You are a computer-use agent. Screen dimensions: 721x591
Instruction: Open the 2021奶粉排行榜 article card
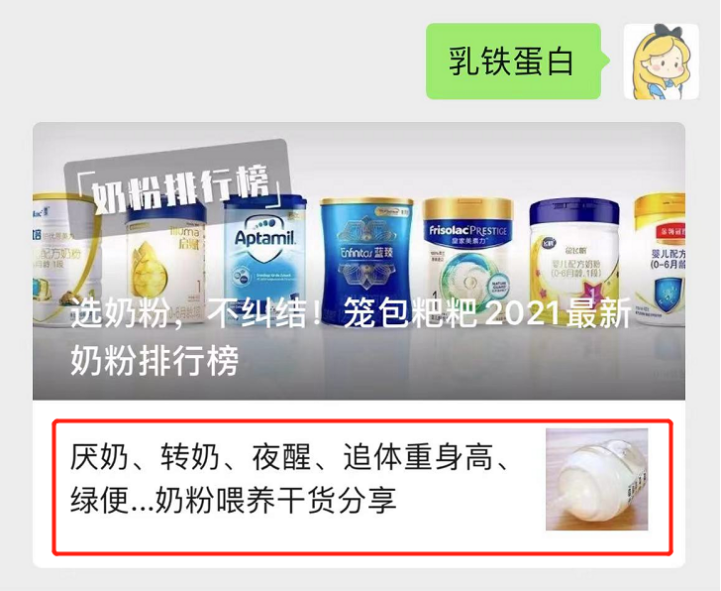pyautogui.click(x=358, y=262)
